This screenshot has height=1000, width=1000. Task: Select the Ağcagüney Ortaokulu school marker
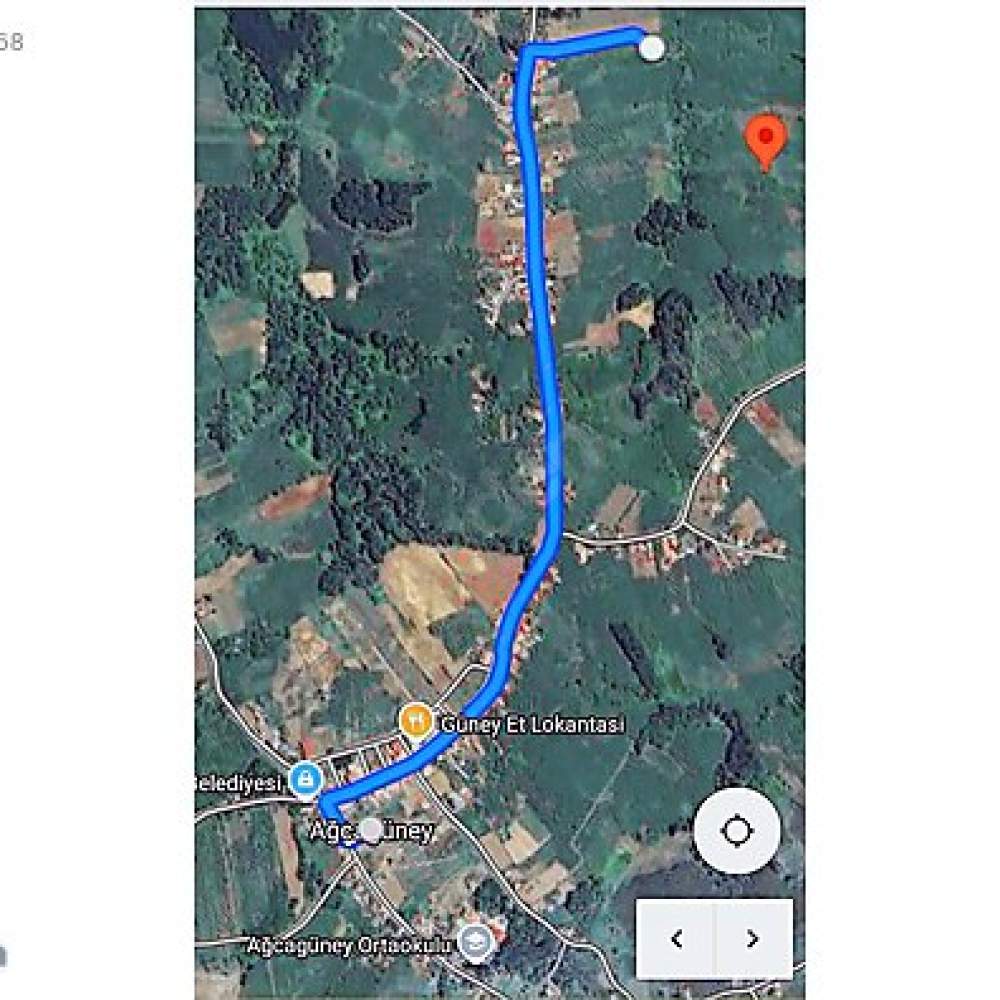(x=476, y=942)
